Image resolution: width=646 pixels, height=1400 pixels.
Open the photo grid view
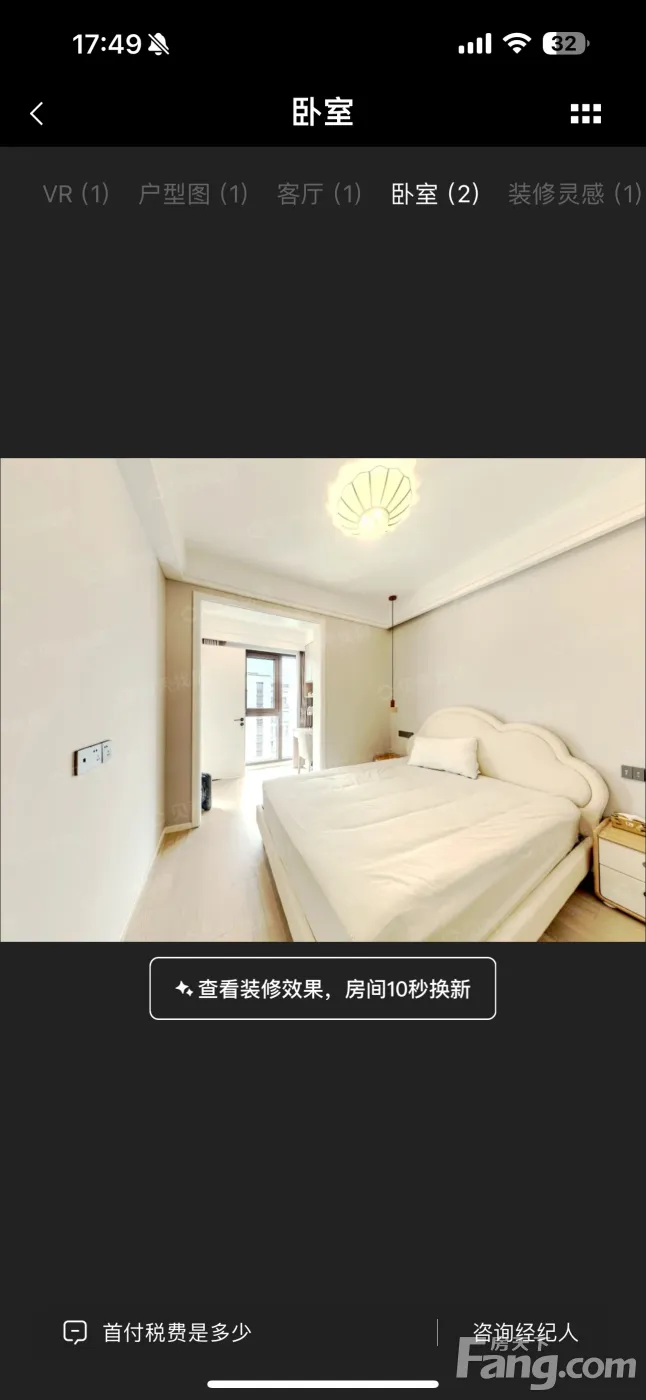586,114
